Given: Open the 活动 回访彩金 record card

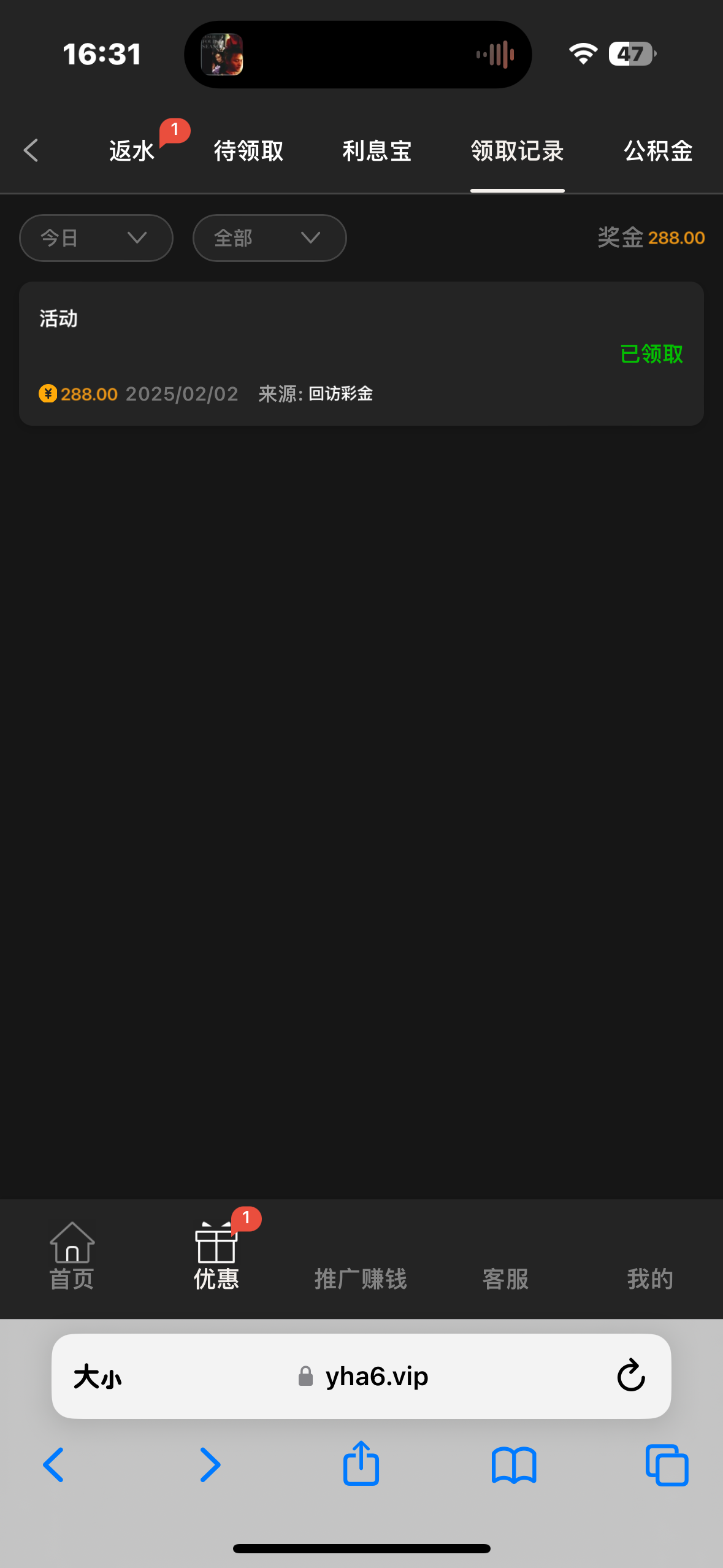Looking at the screenshot, I should [x=361, y=354].
